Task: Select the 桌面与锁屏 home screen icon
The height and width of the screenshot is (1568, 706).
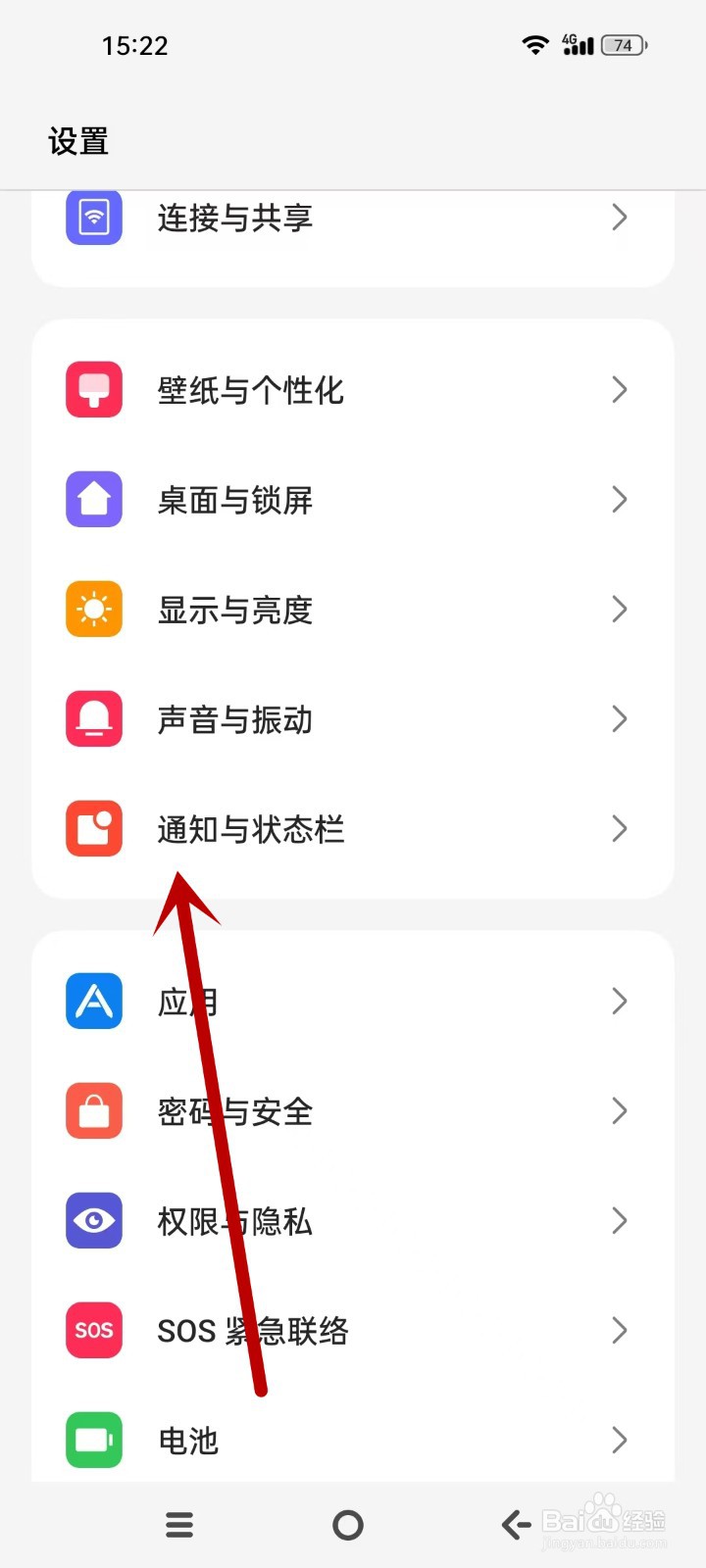Action: coord(93,499)
